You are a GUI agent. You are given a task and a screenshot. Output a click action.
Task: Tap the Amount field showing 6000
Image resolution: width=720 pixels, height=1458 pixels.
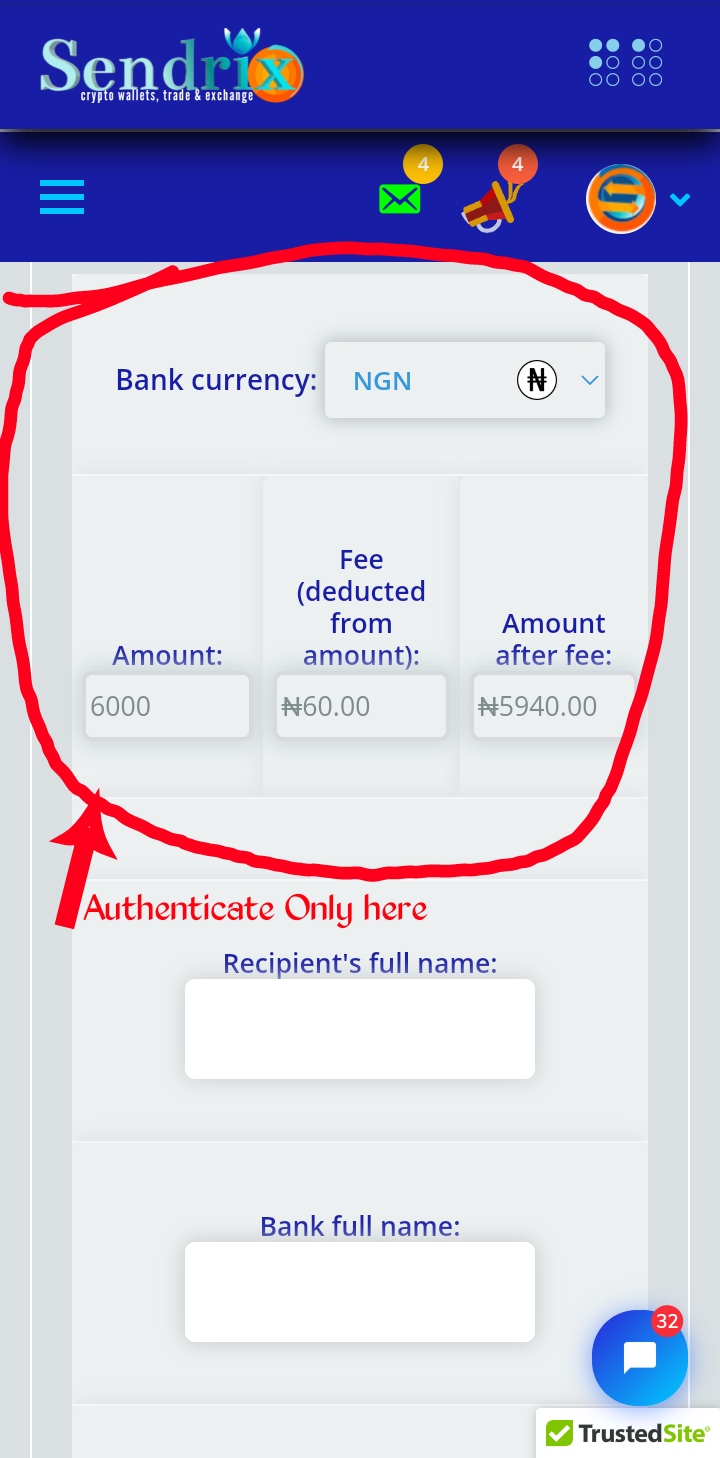click(167, 706)
